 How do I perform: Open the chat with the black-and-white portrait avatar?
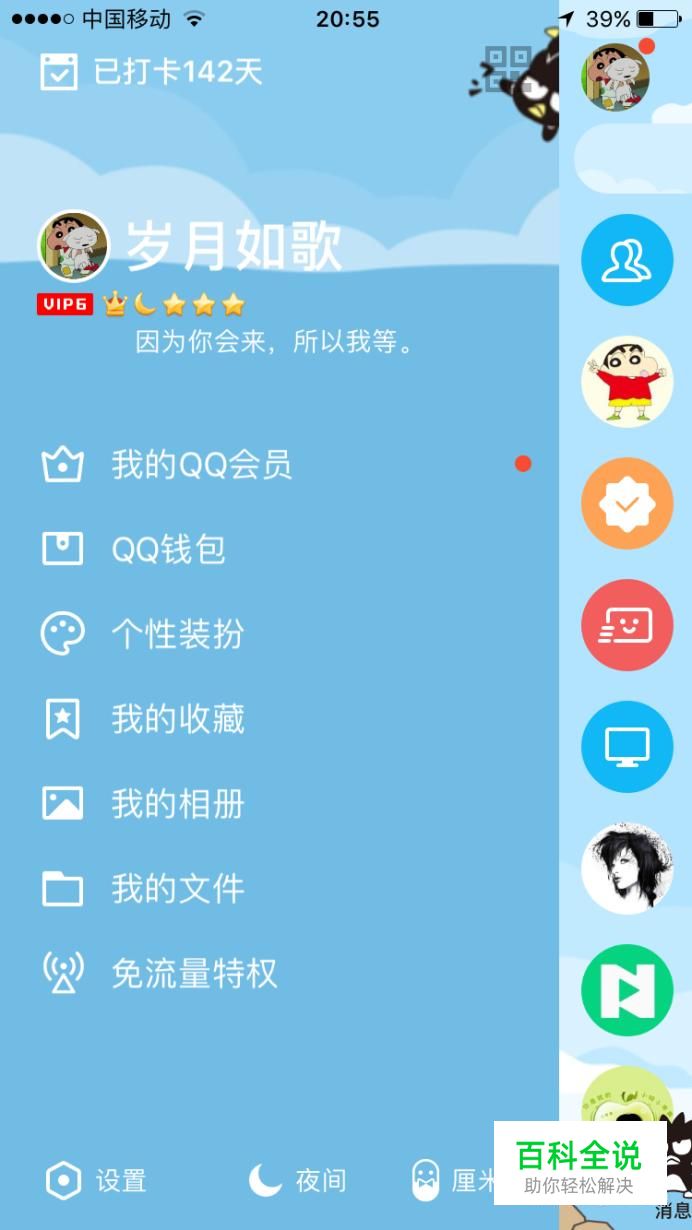point(627,868)
